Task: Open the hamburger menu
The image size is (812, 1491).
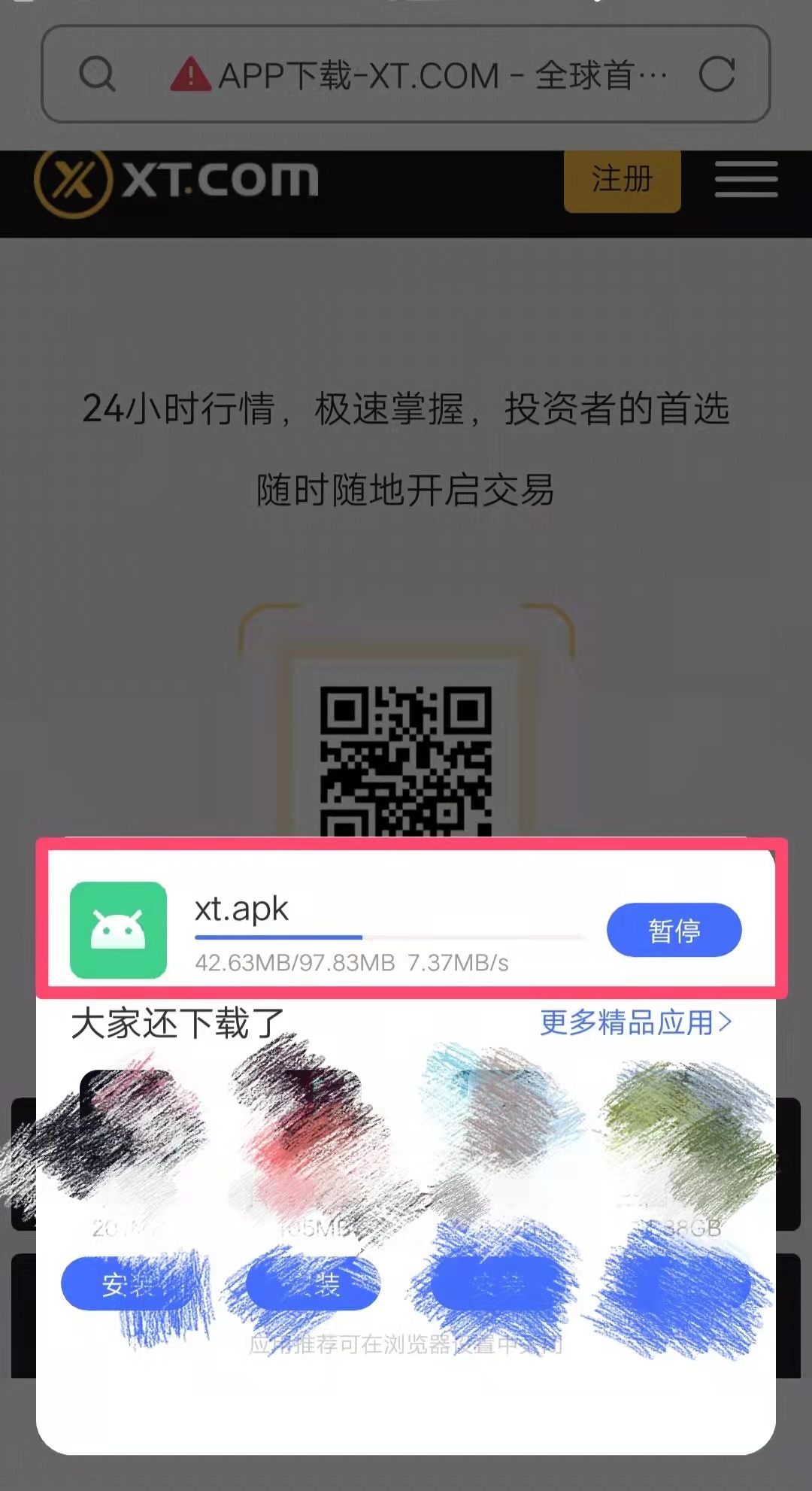Action: (x=746, y=180)
